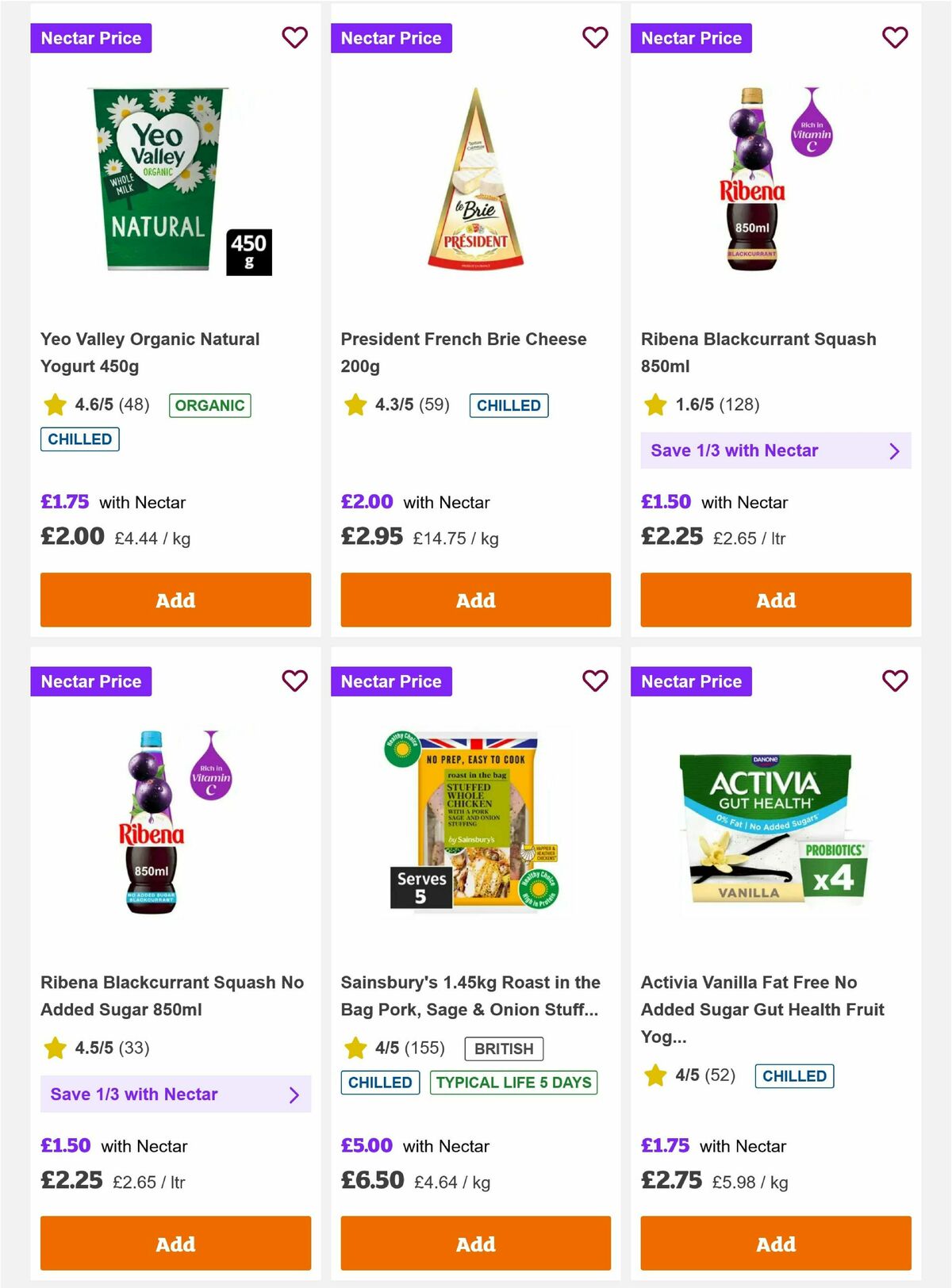This screenshot has height=1288, width=952.
Task: Click the CHILLED tag on President Brie
Action: point(509,405)
